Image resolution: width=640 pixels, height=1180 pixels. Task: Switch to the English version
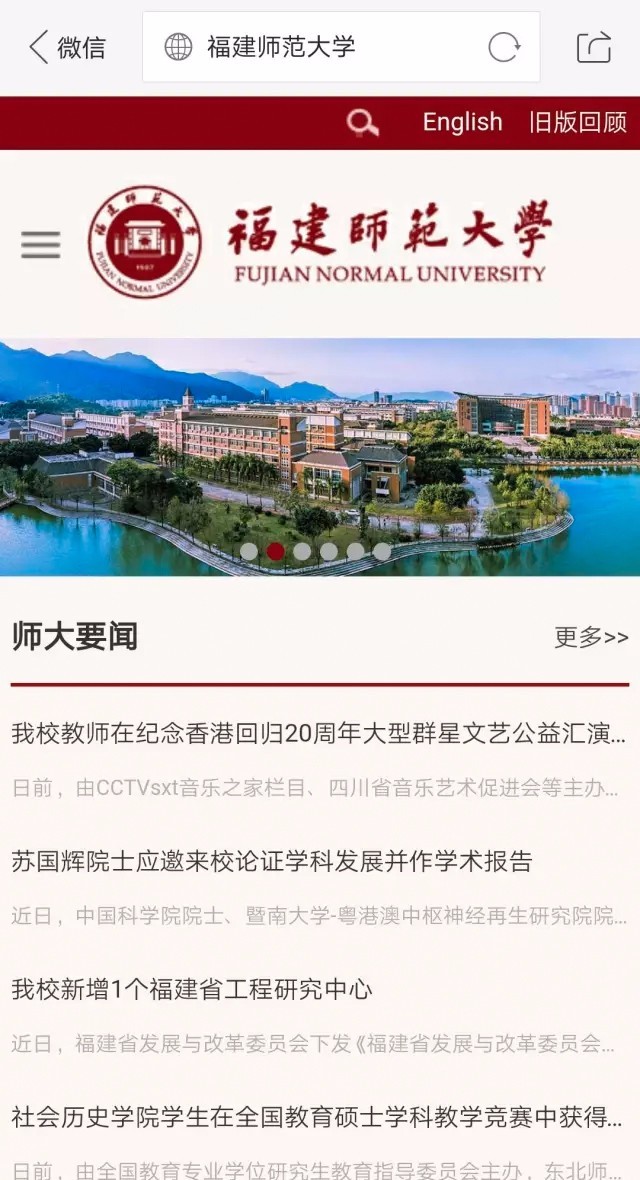click(462, 122)
